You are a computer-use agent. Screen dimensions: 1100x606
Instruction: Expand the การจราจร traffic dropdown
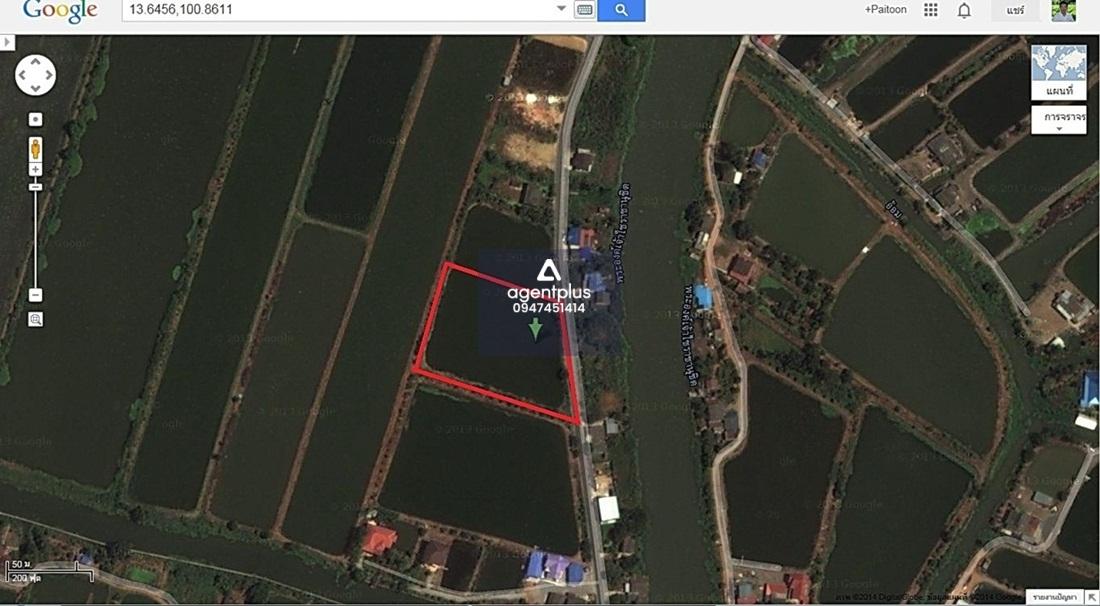pyautogui.click(x=1058, y=121)
